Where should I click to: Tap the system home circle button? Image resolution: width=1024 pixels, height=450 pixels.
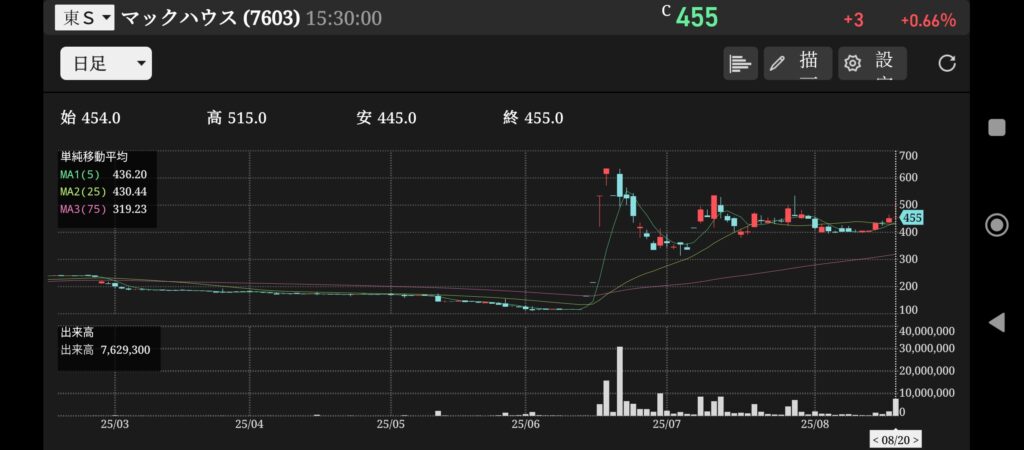[x=996, y=224]
